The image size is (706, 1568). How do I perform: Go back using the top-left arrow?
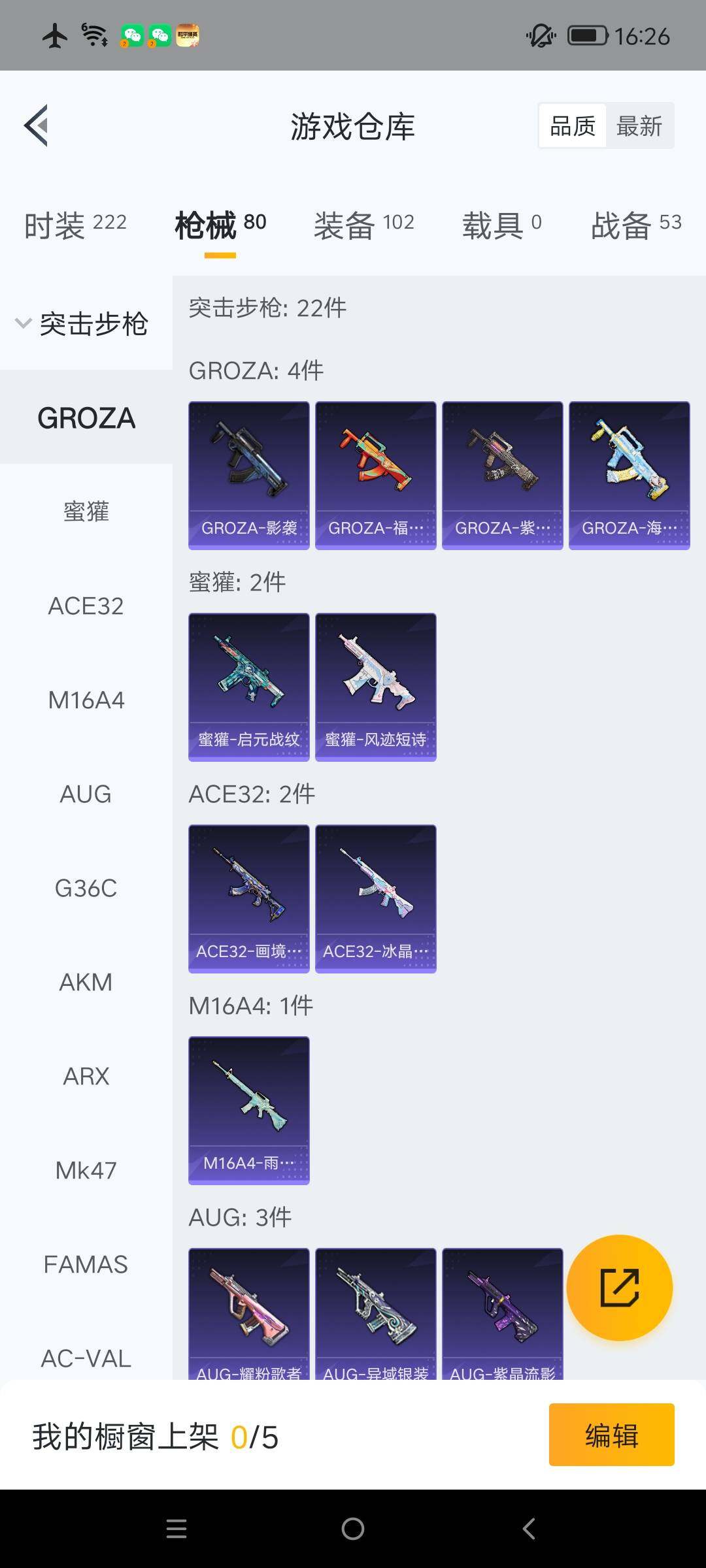pyautogui.click(x=37, y=125)
